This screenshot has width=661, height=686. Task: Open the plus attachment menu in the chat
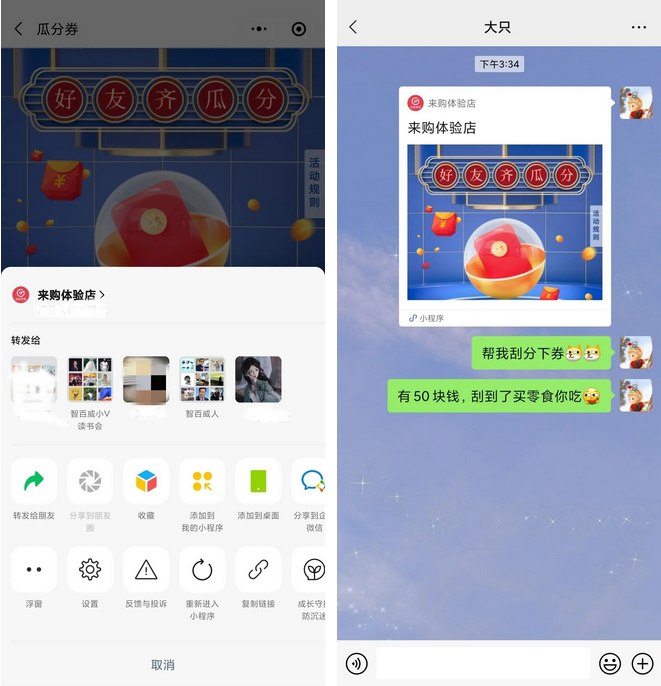642,663
